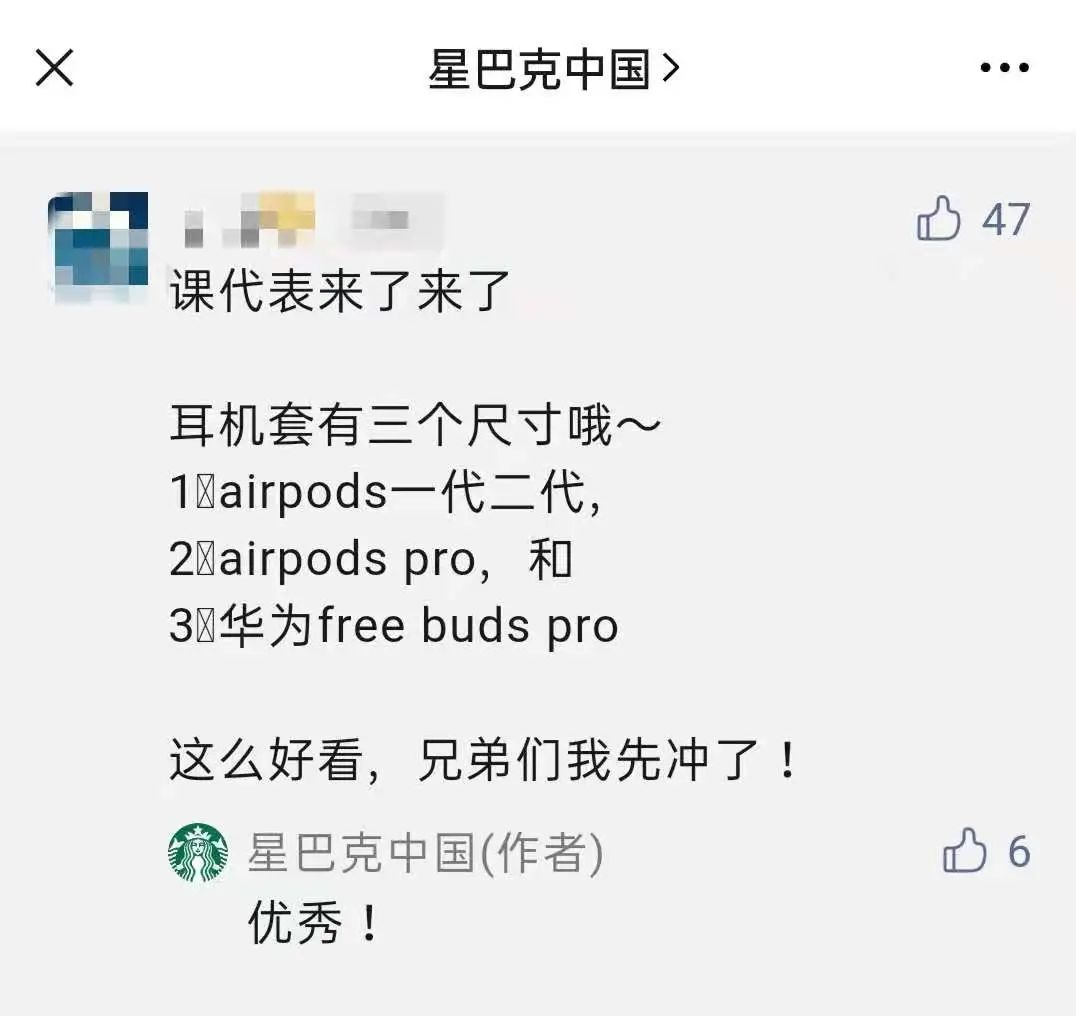Screen dimensions: 1076x1016
Task: Open the pixelated commenter avatar
Action: pos(98,242)
